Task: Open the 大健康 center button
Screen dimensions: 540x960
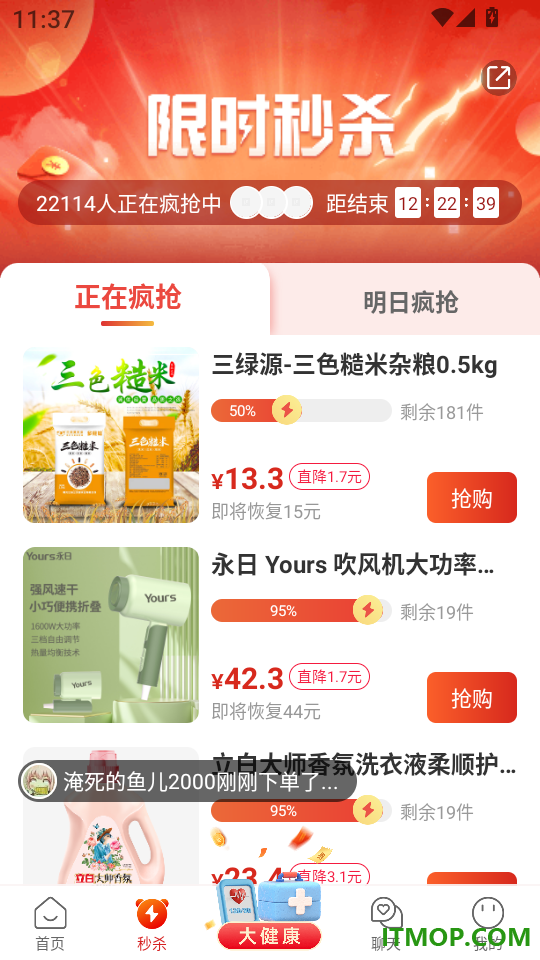Action: click(269, 915)
